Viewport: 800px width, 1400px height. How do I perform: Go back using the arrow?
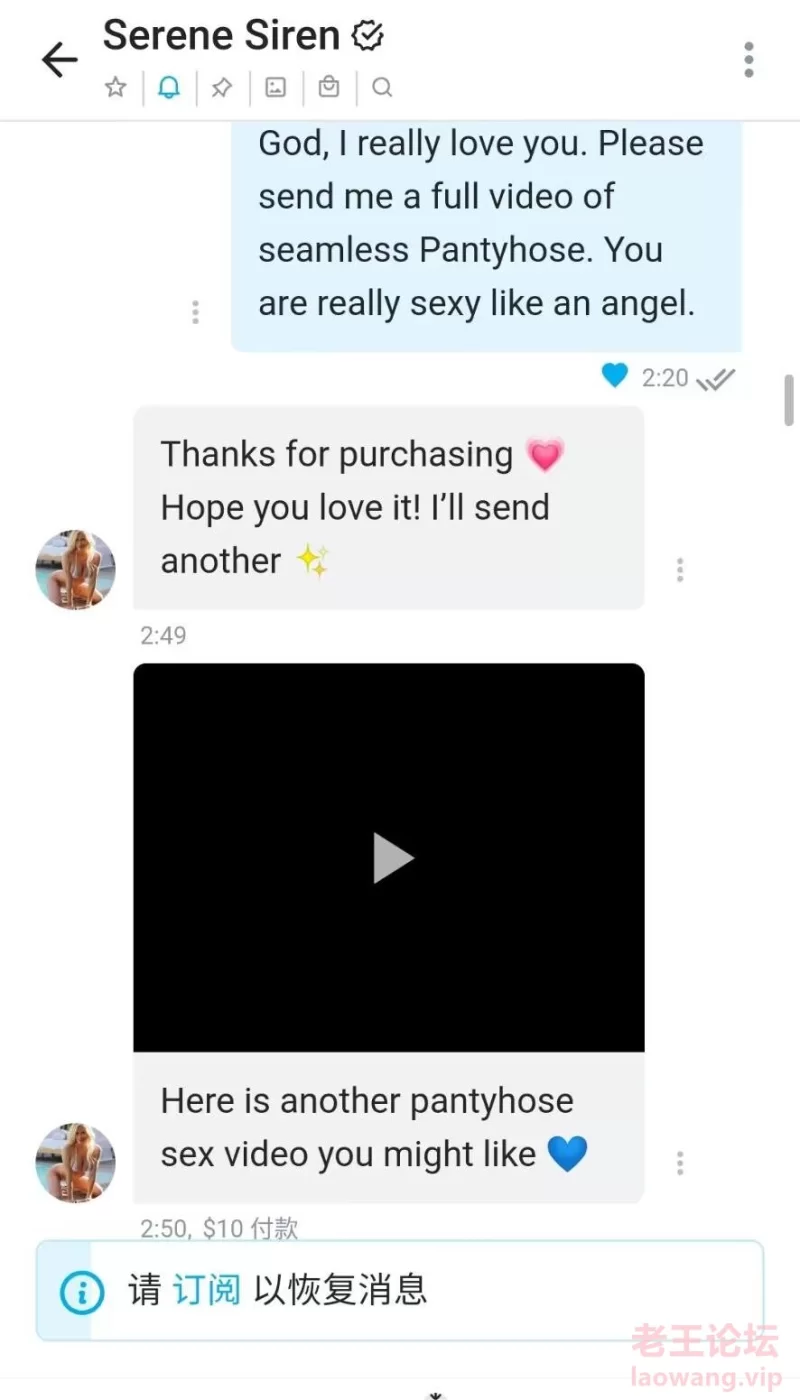pyautogui.click(x=59, y=60)
